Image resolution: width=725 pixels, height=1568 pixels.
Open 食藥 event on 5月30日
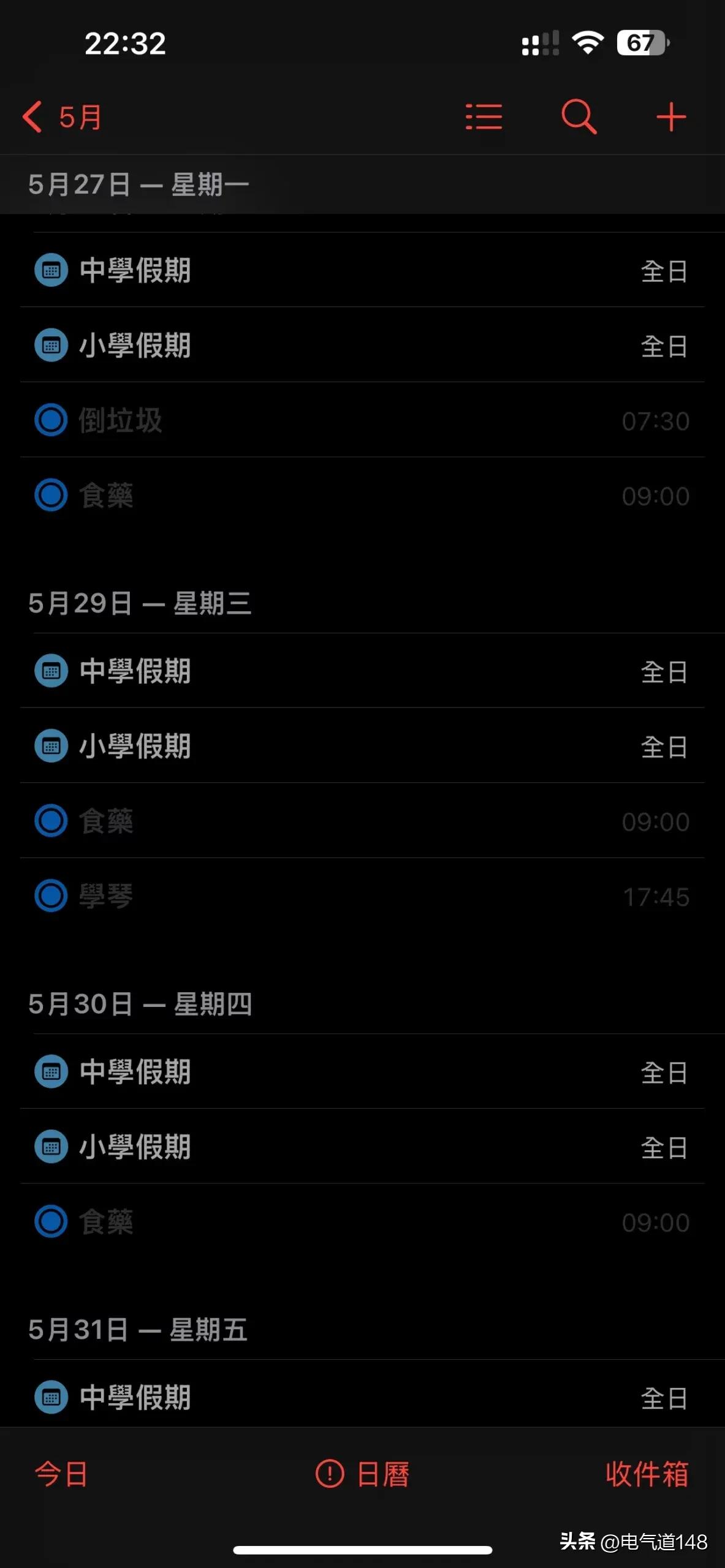pos(362,1222)
